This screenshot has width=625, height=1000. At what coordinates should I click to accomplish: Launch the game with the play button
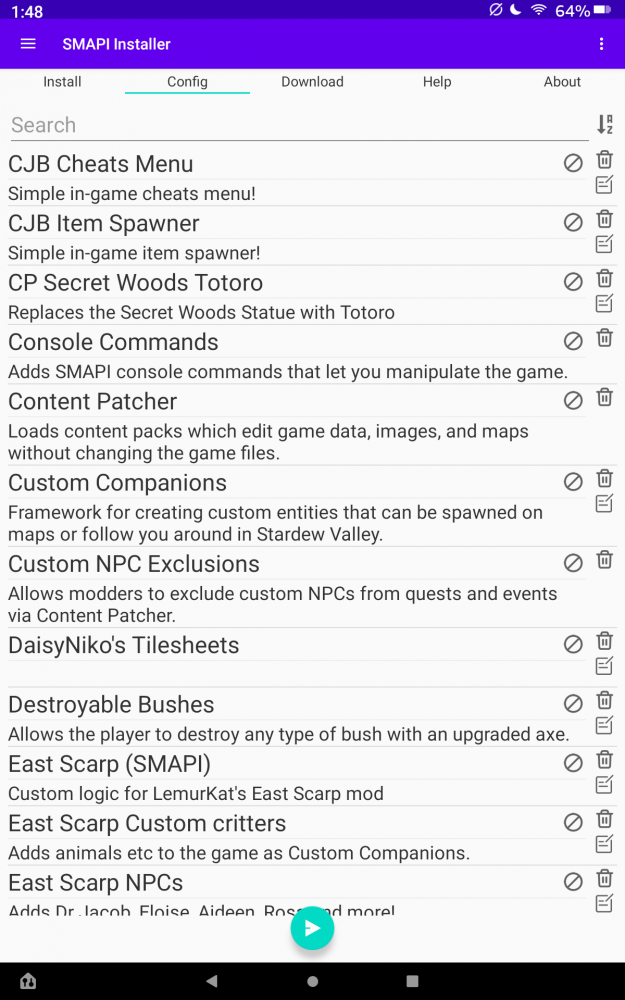pyautogui.click(x=312, y=928)
